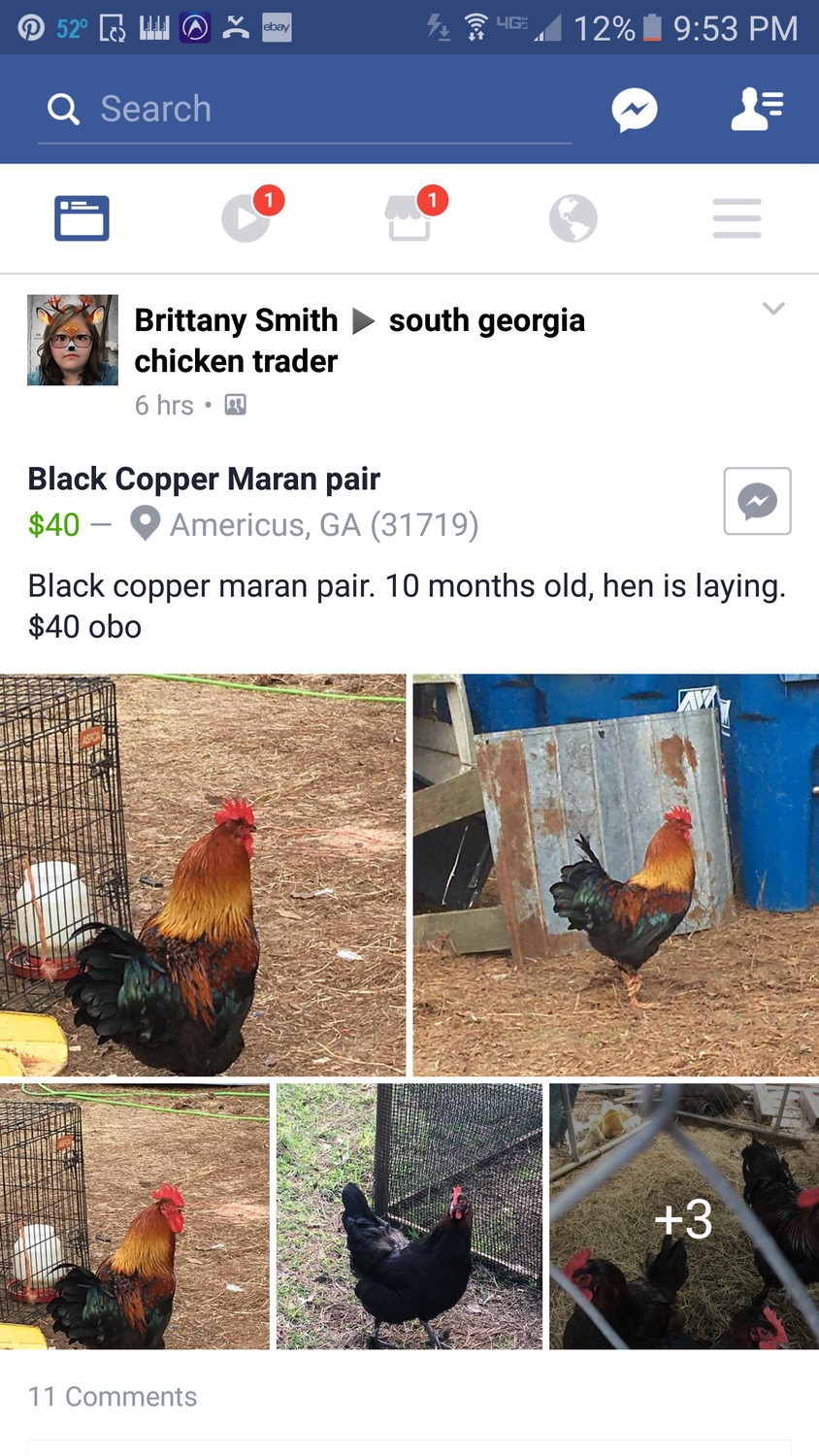819x1456 pixels.
Task: Open the large rooster photo by the cage
Action: tap(203, 874)
